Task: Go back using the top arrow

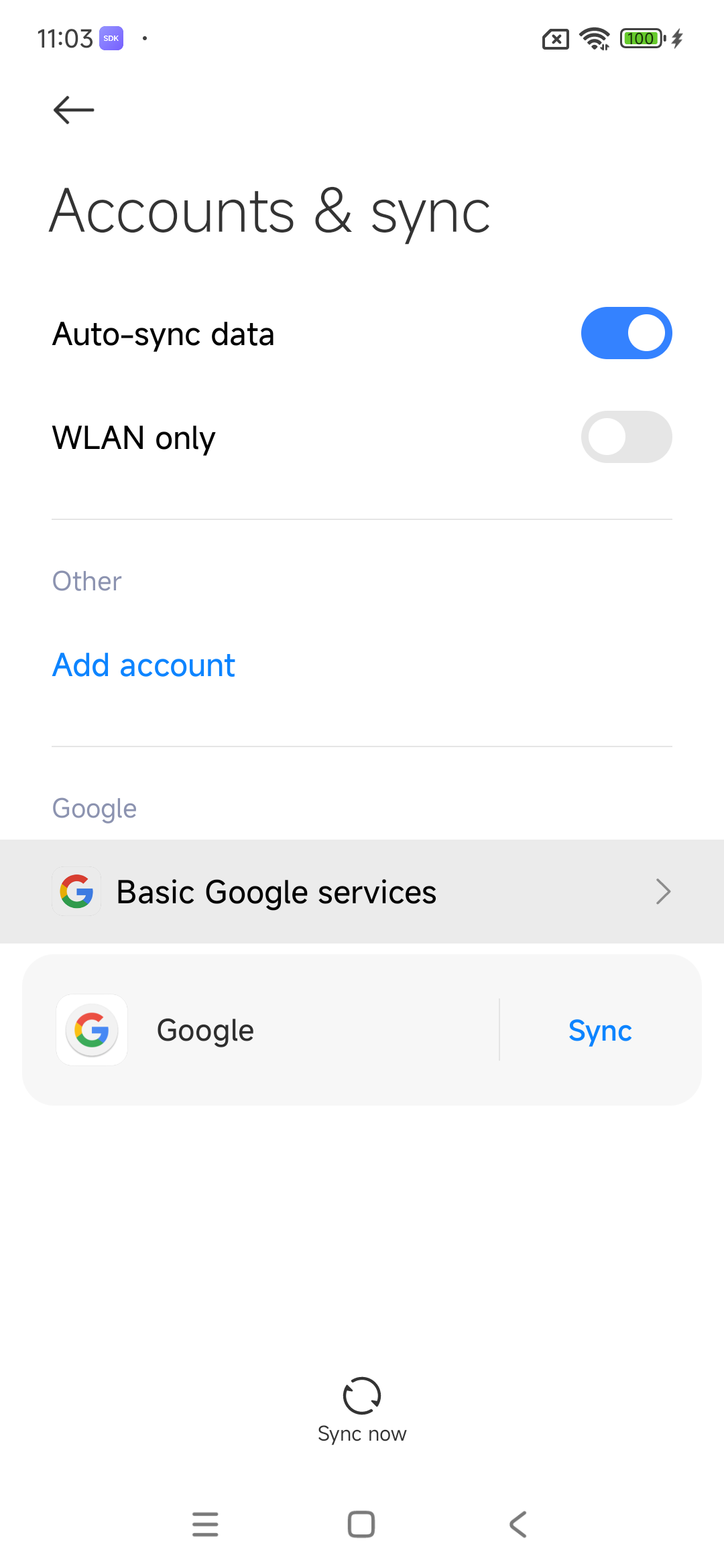Action: coord(73,110)
